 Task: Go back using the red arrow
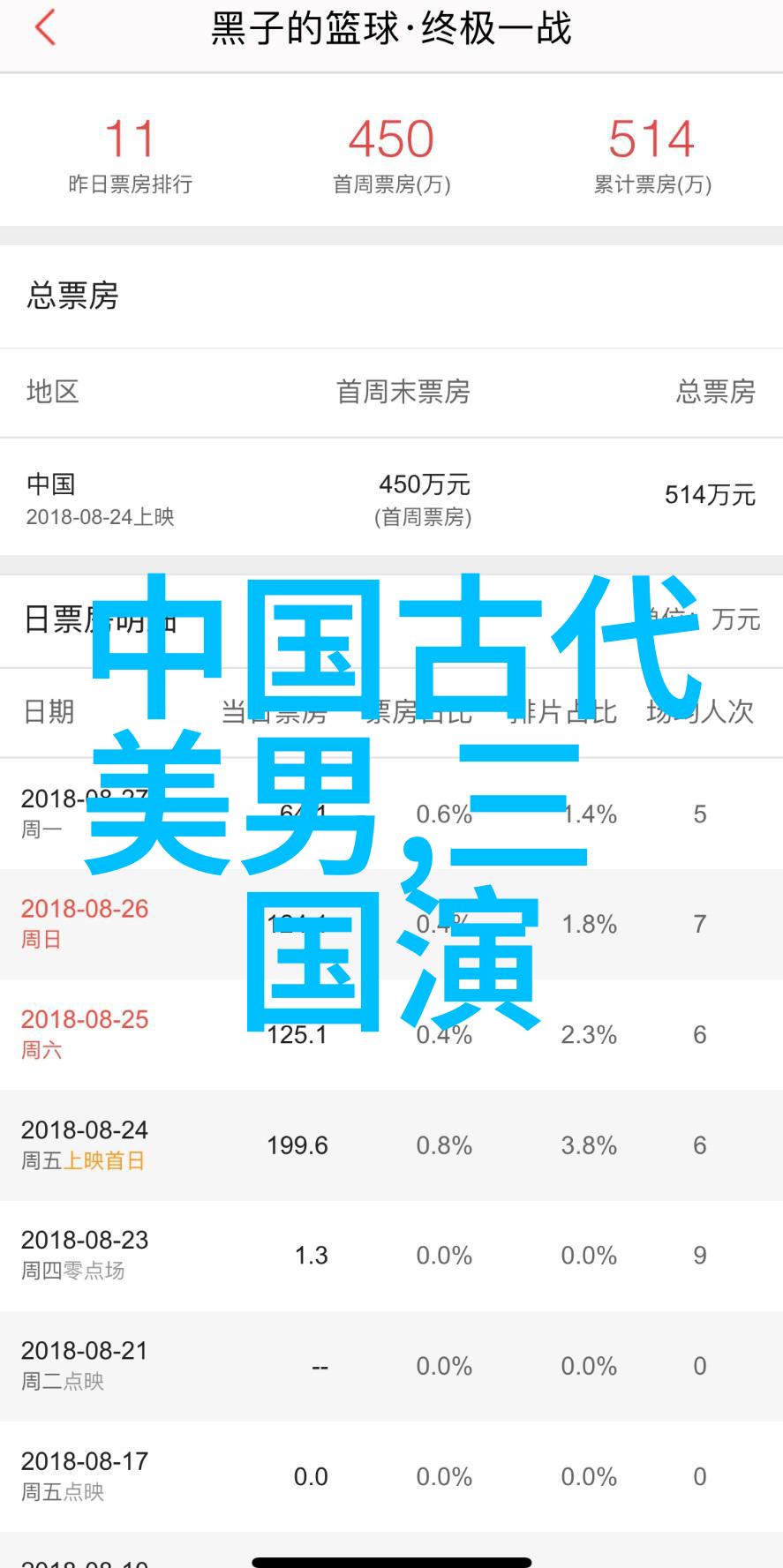point(45,27)
